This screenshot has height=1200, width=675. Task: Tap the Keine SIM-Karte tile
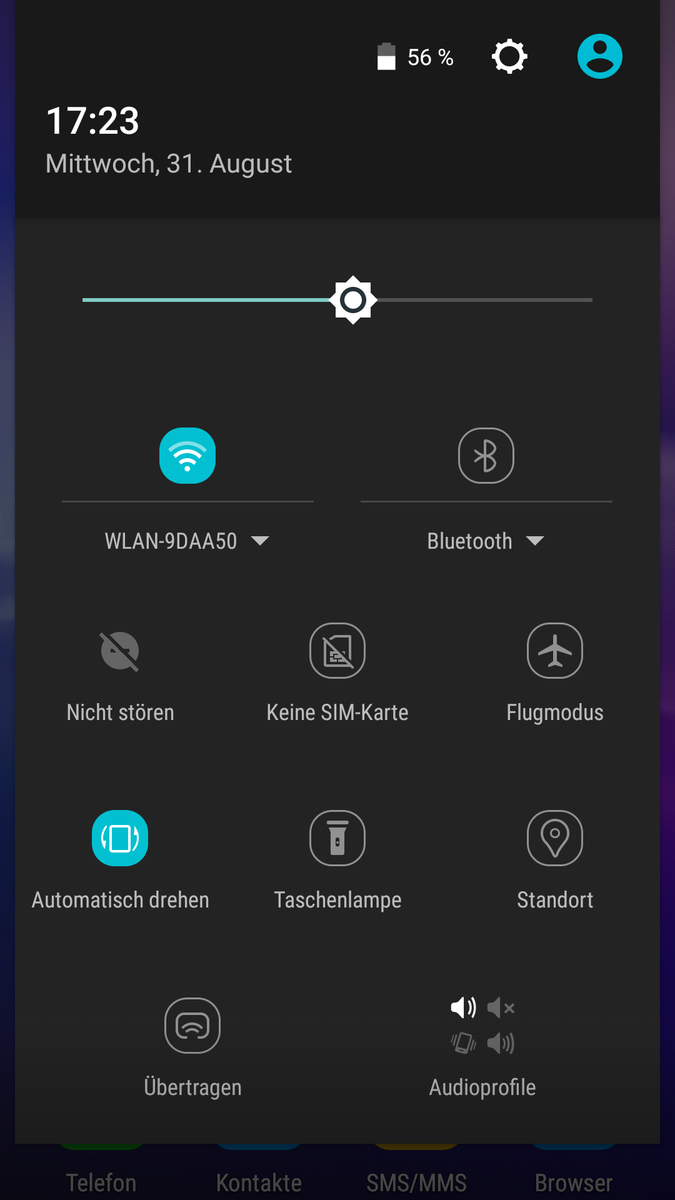click(337, 676)
